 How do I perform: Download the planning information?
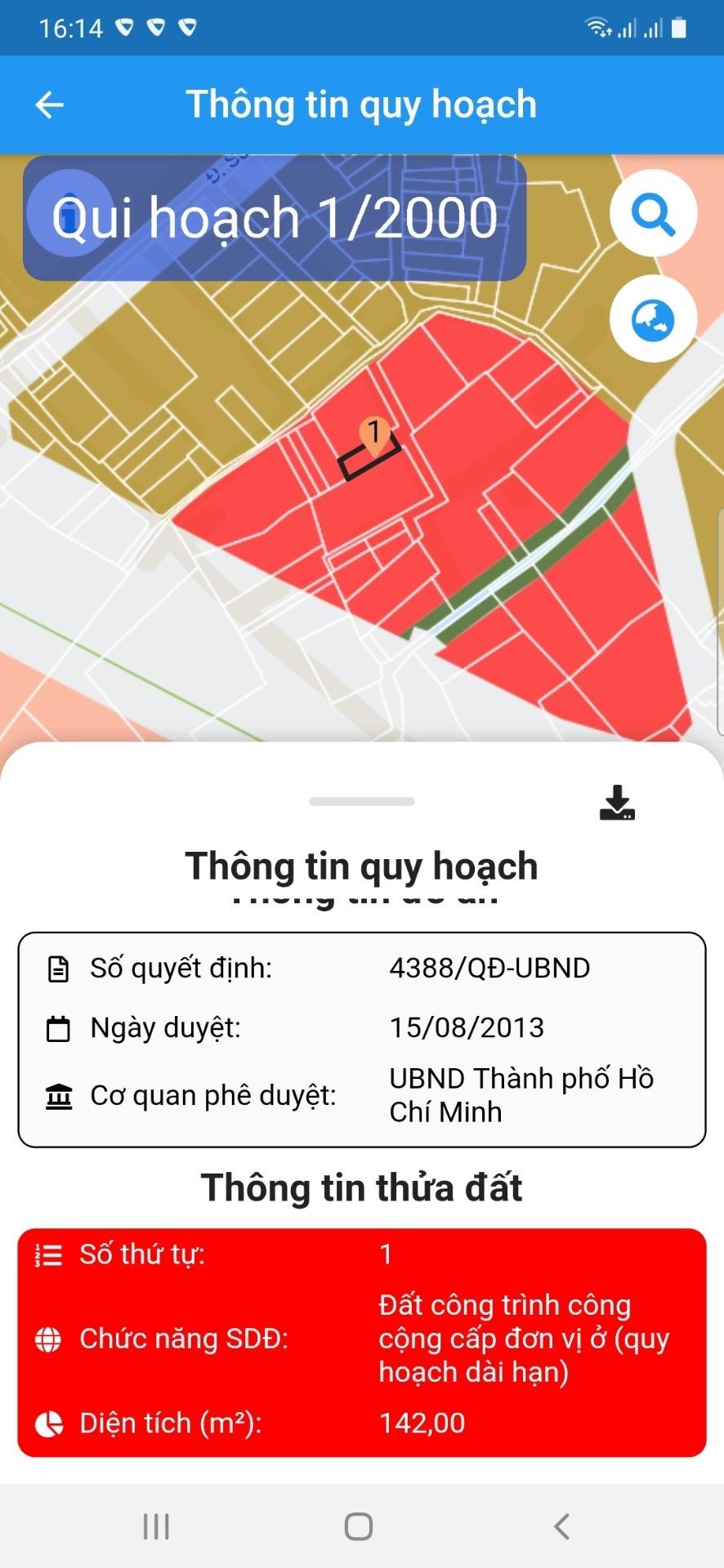click(617, 803)
